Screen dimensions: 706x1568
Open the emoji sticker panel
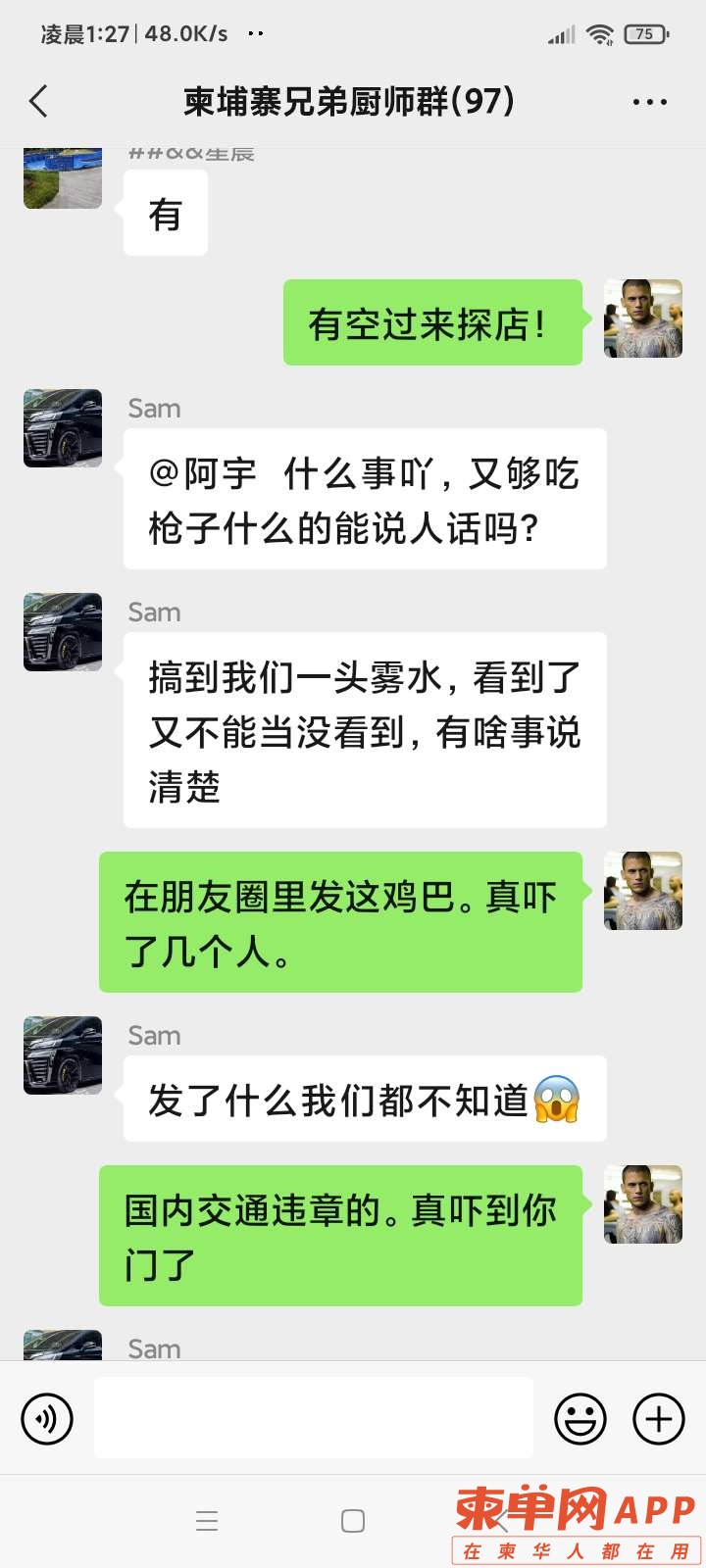(580, 1418)
